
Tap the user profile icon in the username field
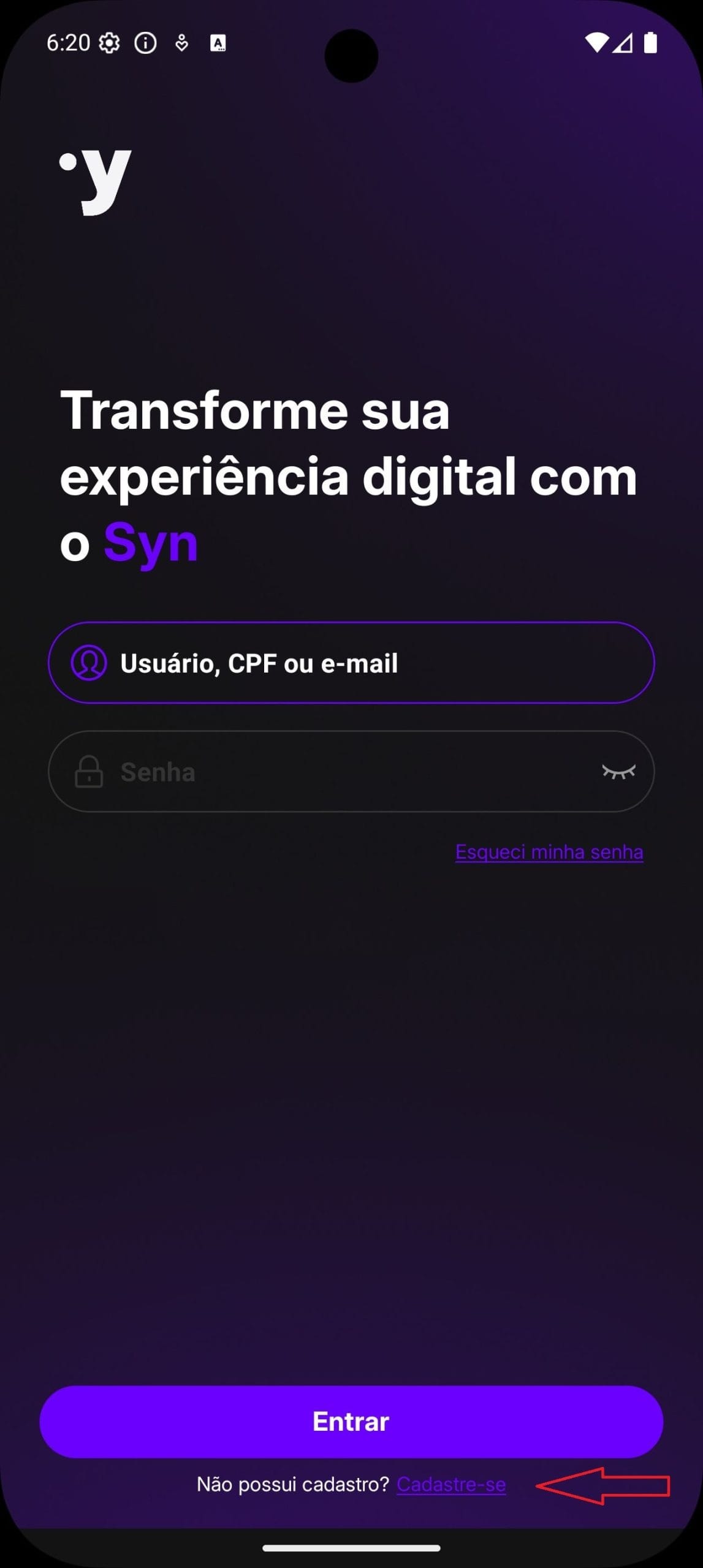pyautogui.click(x=89, y=662)
